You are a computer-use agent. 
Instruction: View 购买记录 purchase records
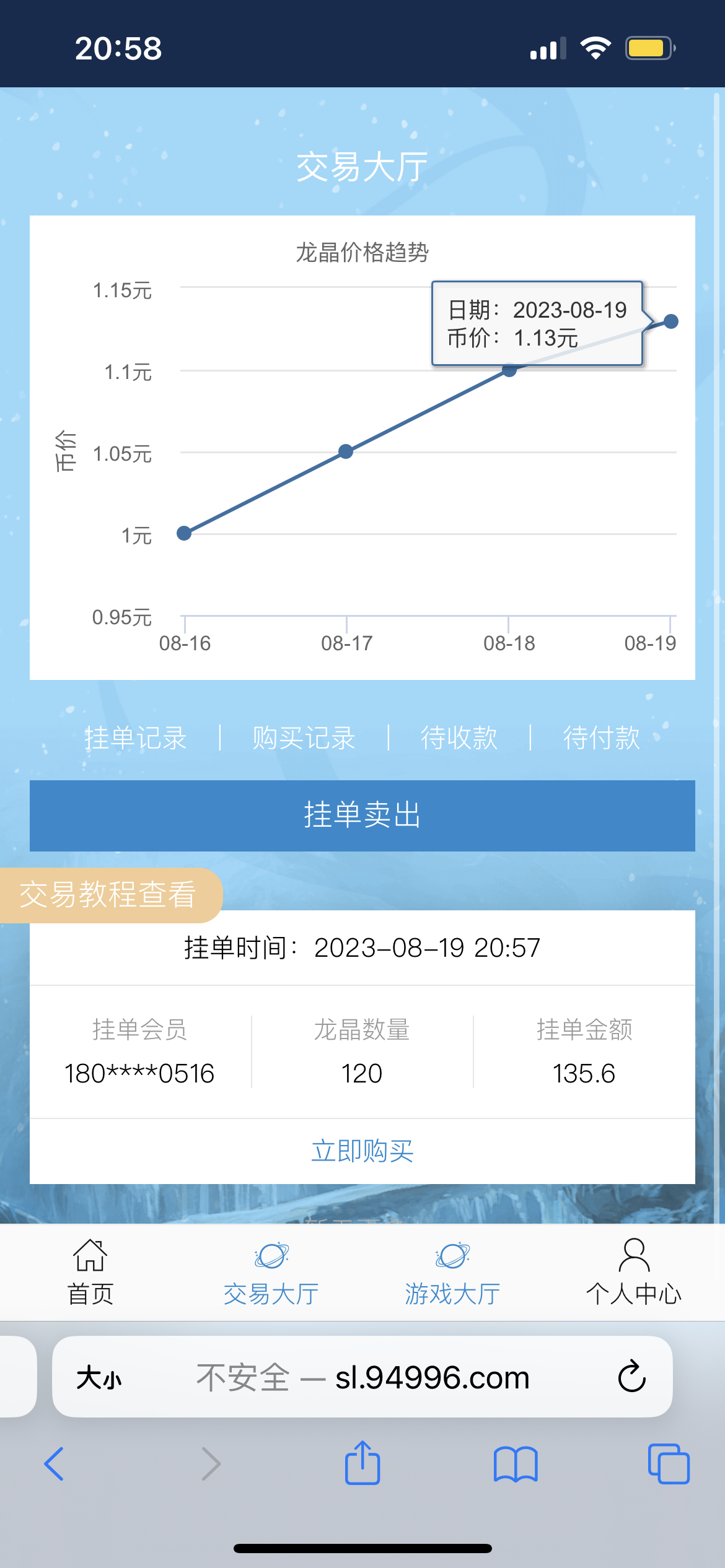click(304, 738)
